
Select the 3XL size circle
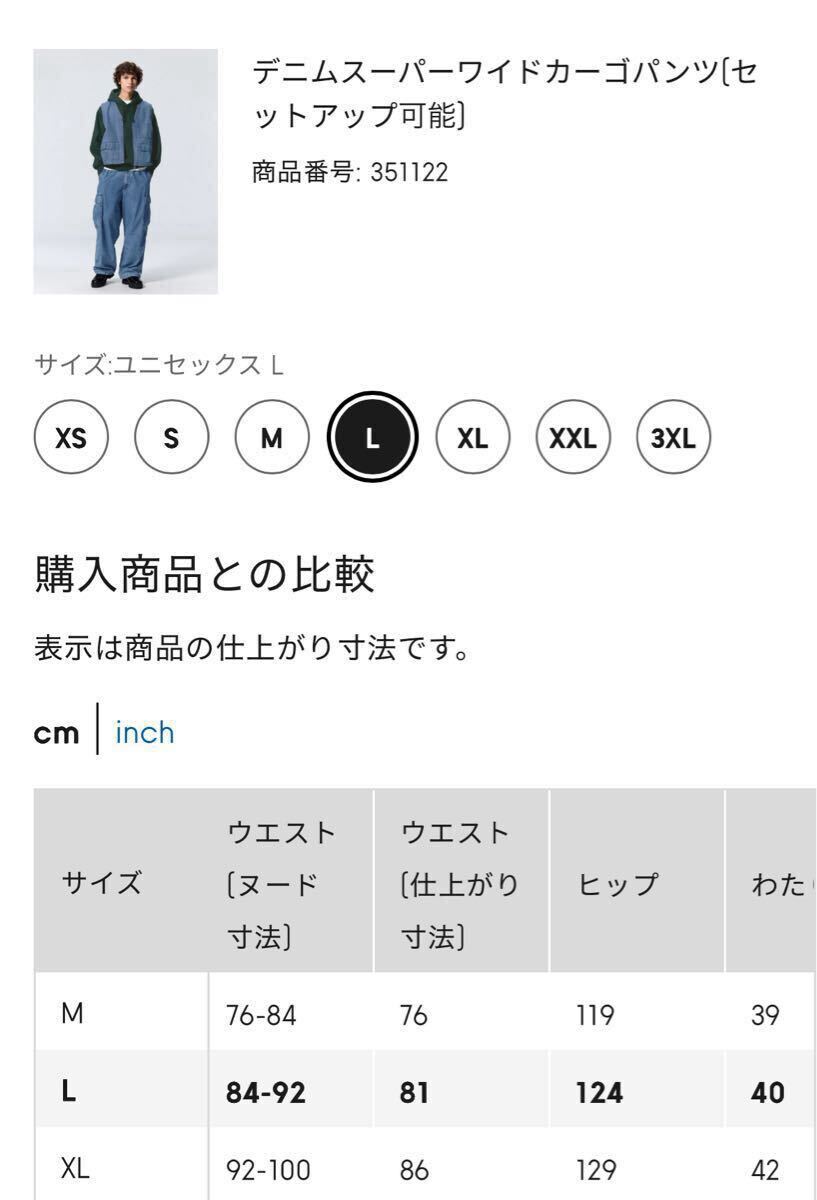[x=675, y=436]
